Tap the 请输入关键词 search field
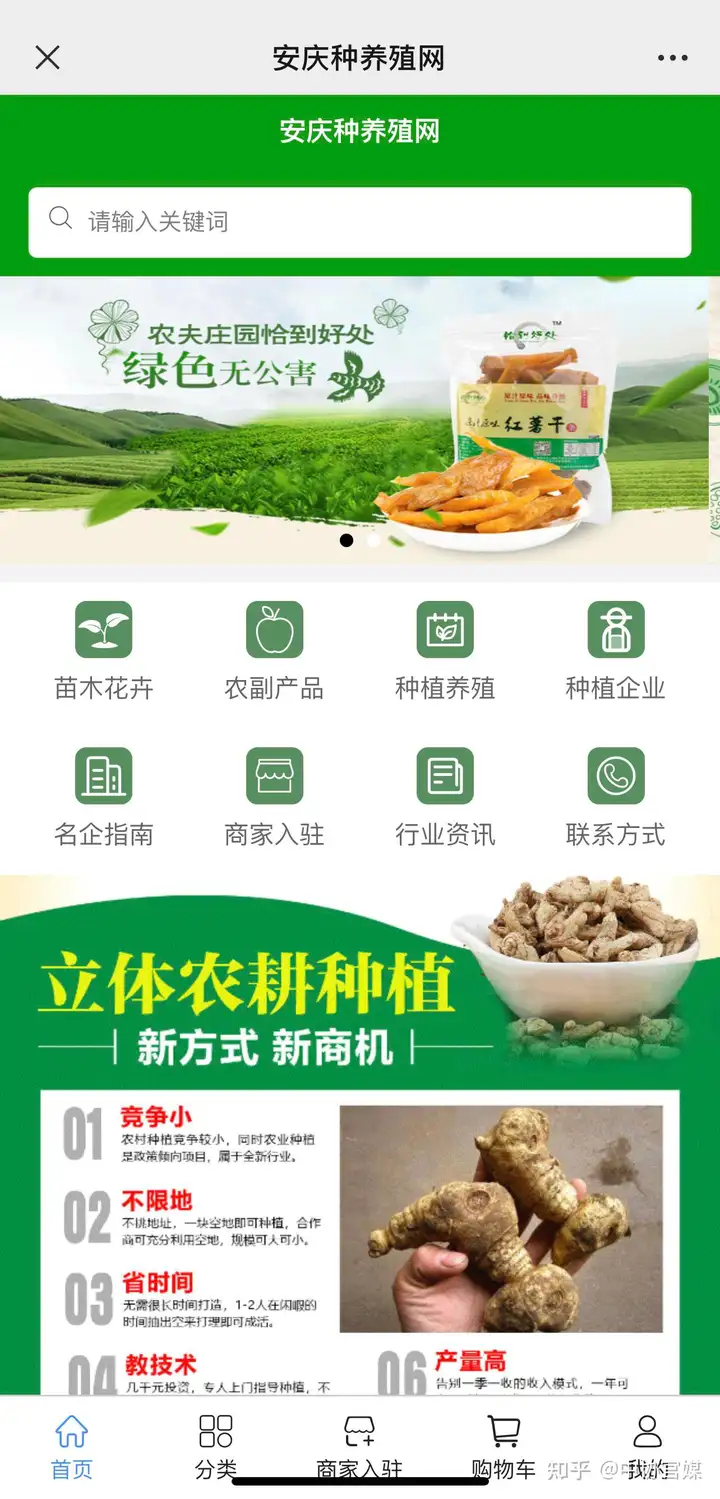 tap(360, 222)
